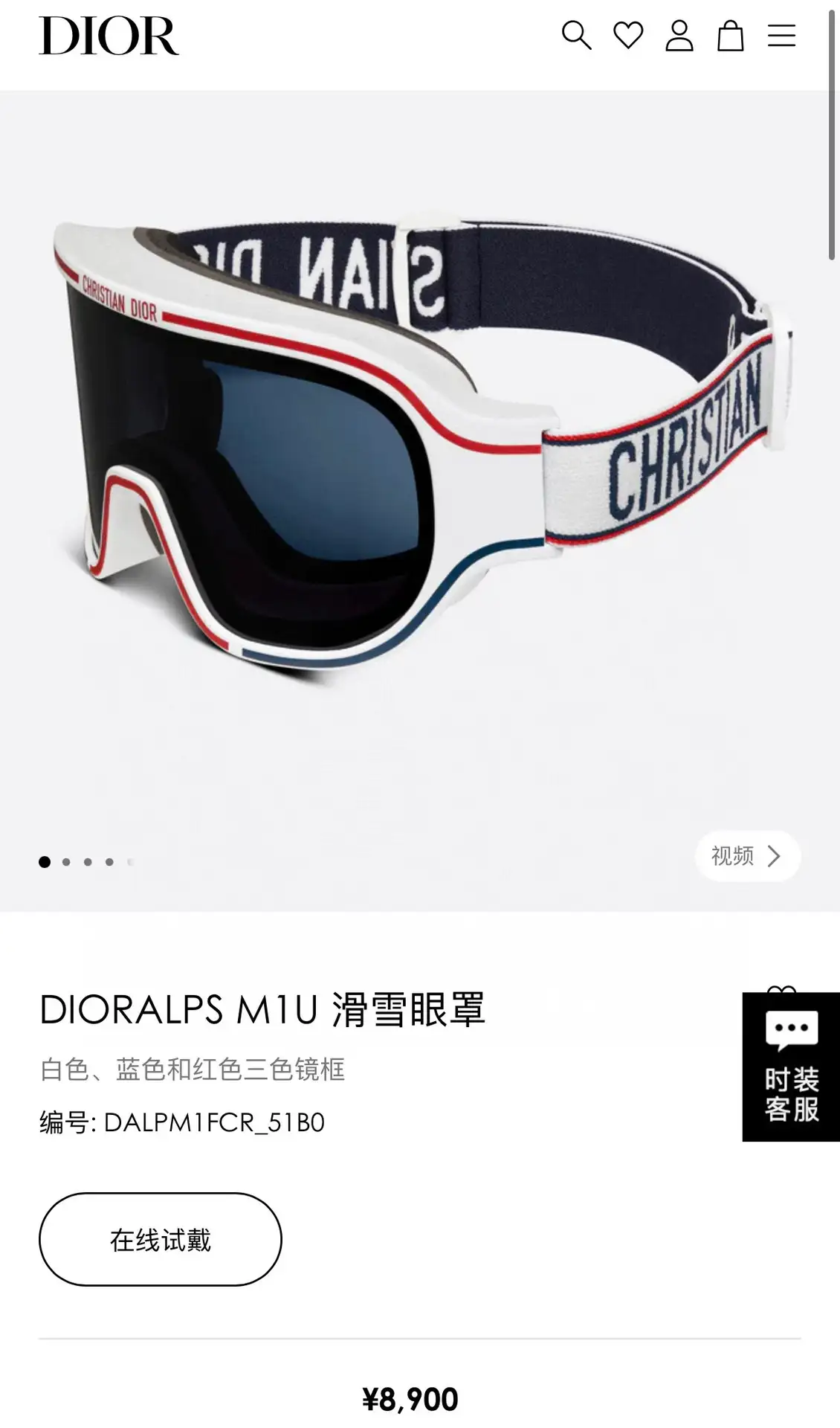840x1428 pixels.
Task: Tap 在线试戴 to try on virtually
Action: pos(161,1240)
